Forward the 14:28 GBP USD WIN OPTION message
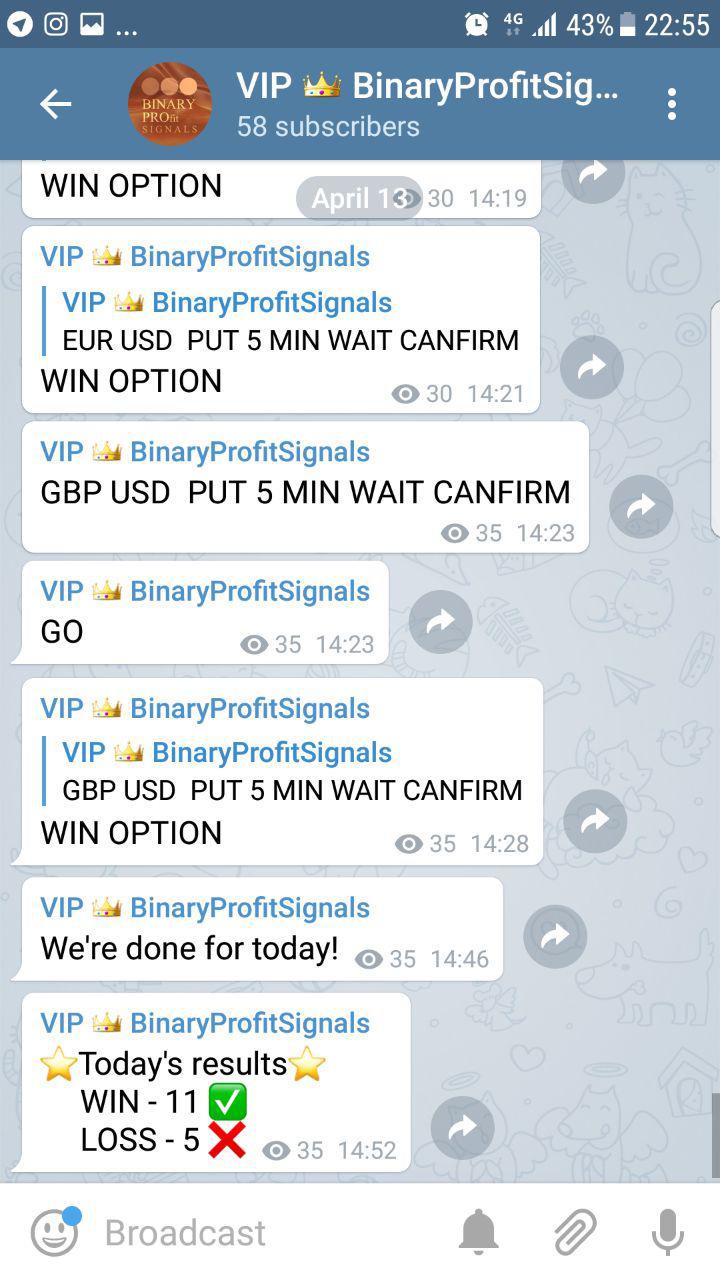720x1280 pixels. (x=595, y=822)
